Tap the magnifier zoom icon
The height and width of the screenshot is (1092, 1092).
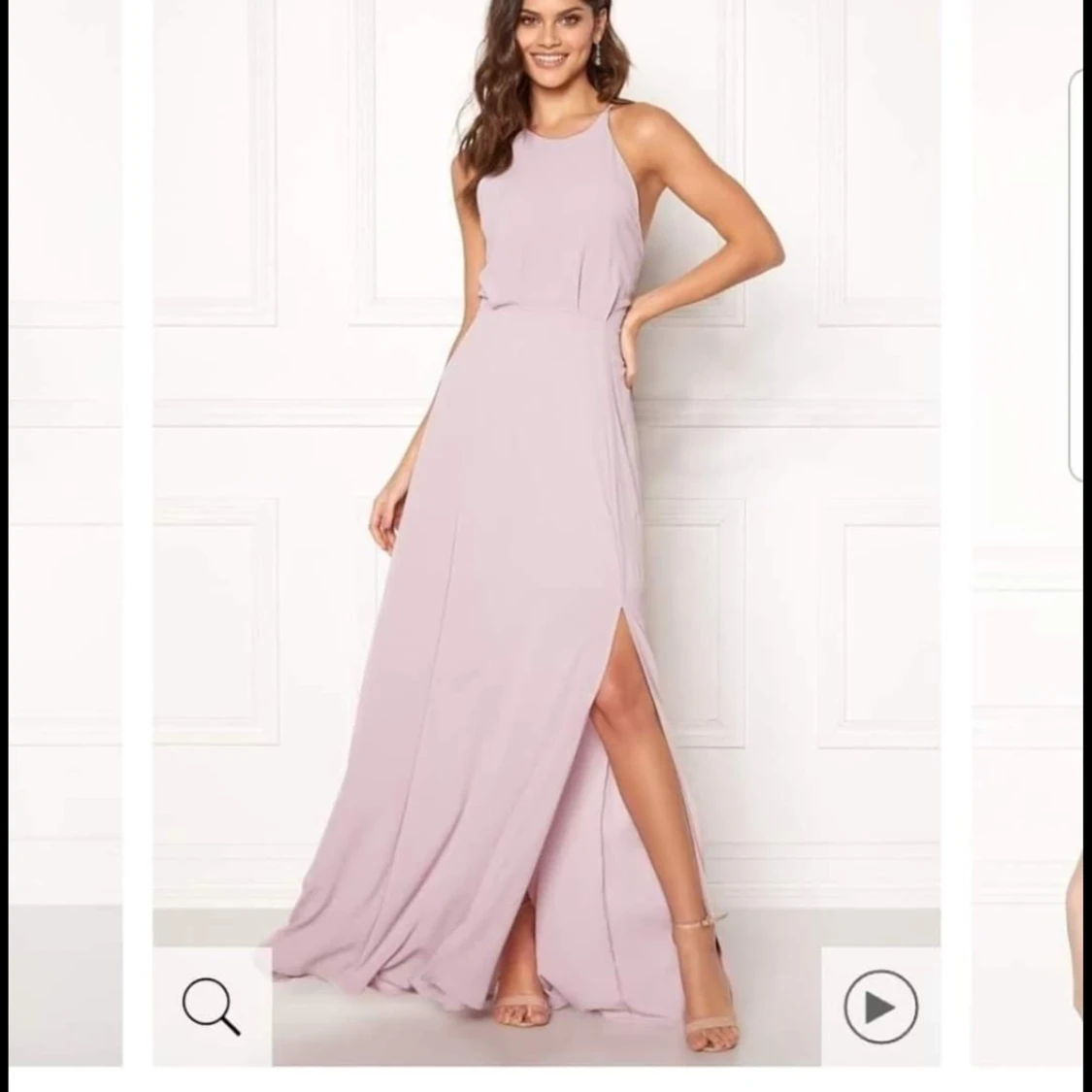[212, 1006]
